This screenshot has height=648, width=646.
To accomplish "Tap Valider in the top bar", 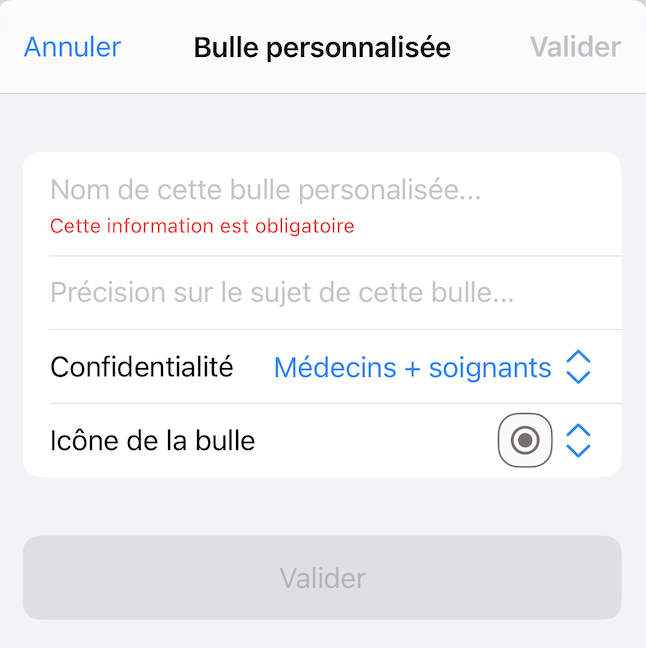I will pos(575,47).
